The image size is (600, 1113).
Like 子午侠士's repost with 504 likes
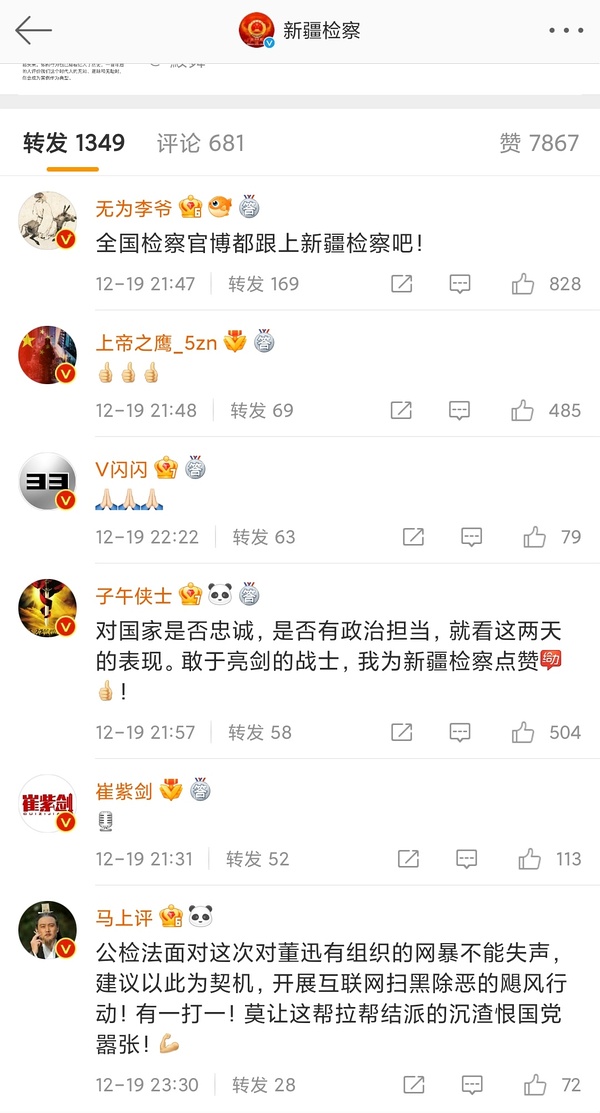[x=523, y=732]
